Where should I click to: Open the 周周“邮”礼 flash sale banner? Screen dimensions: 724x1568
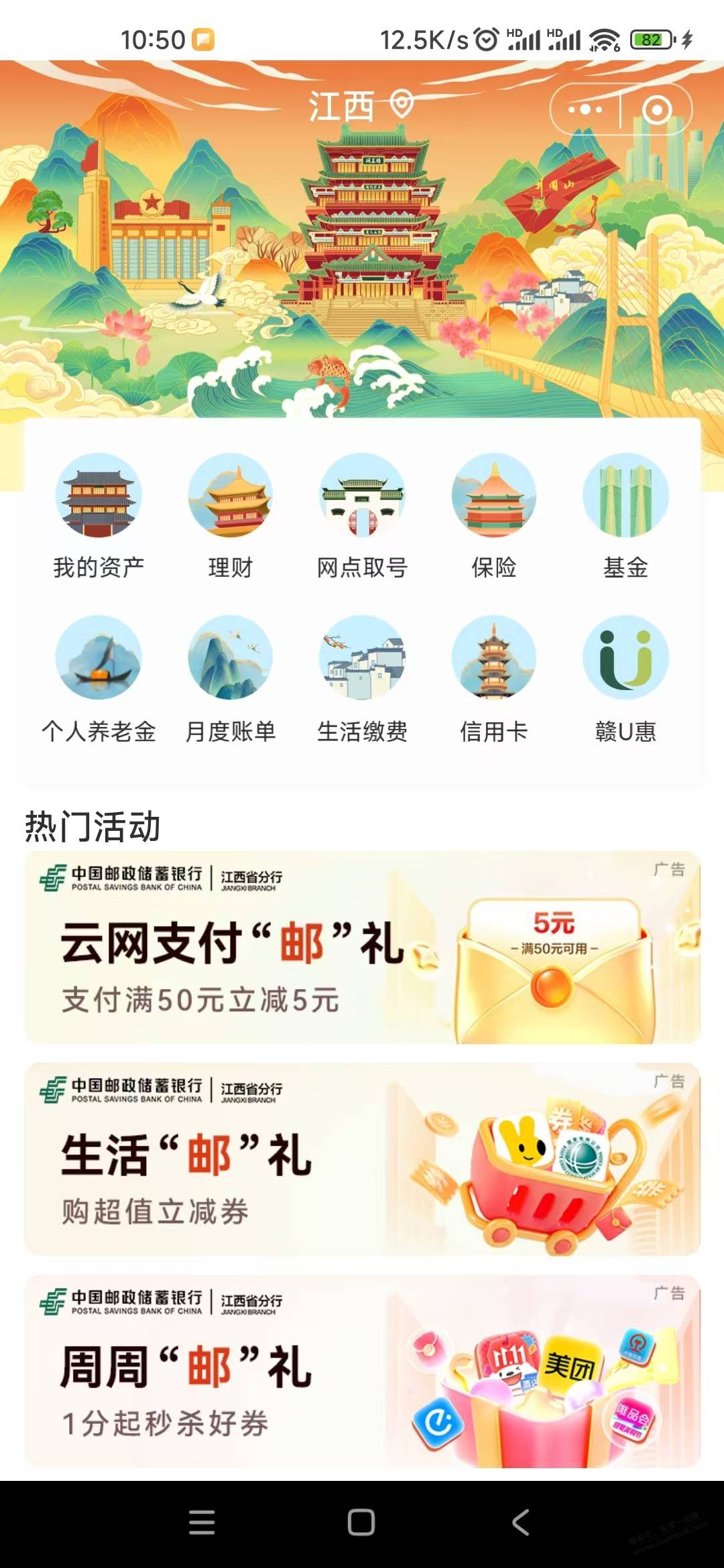(x=362, y=1371)
